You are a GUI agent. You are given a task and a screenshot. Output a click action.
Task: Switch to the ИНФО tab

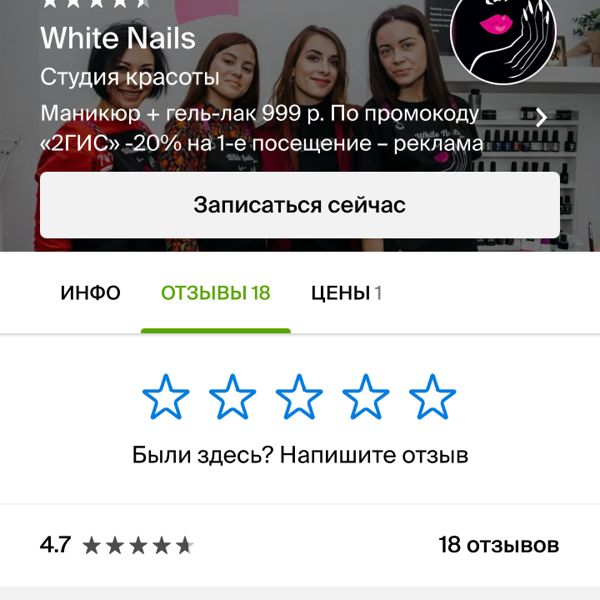[90, 293]
